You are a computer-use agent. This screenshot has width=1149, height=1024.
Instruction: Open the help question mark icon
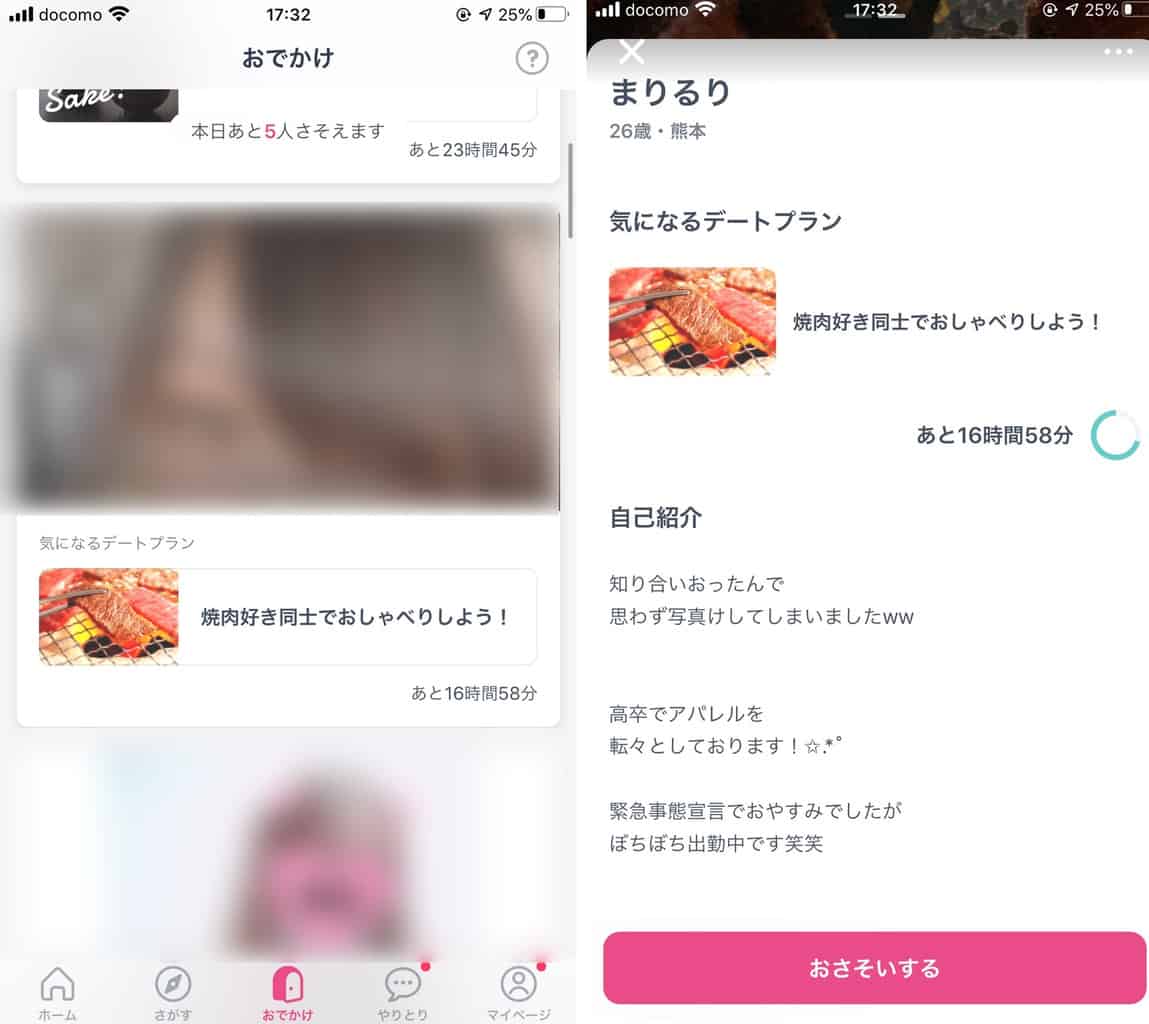(x=532, y=58)
